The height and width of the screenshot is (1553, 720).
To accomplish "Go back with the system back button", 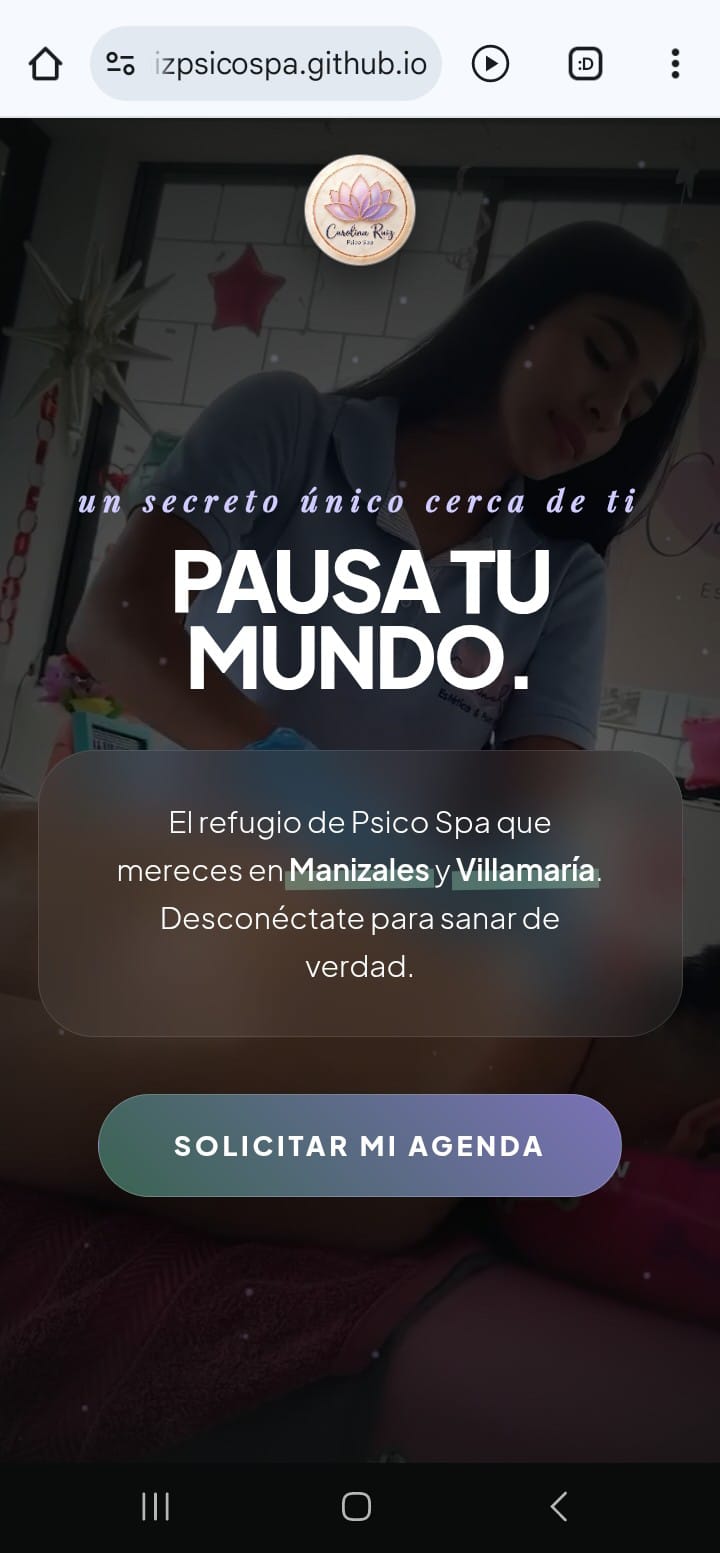I will pyautogui.click(x=559, y=1506).
